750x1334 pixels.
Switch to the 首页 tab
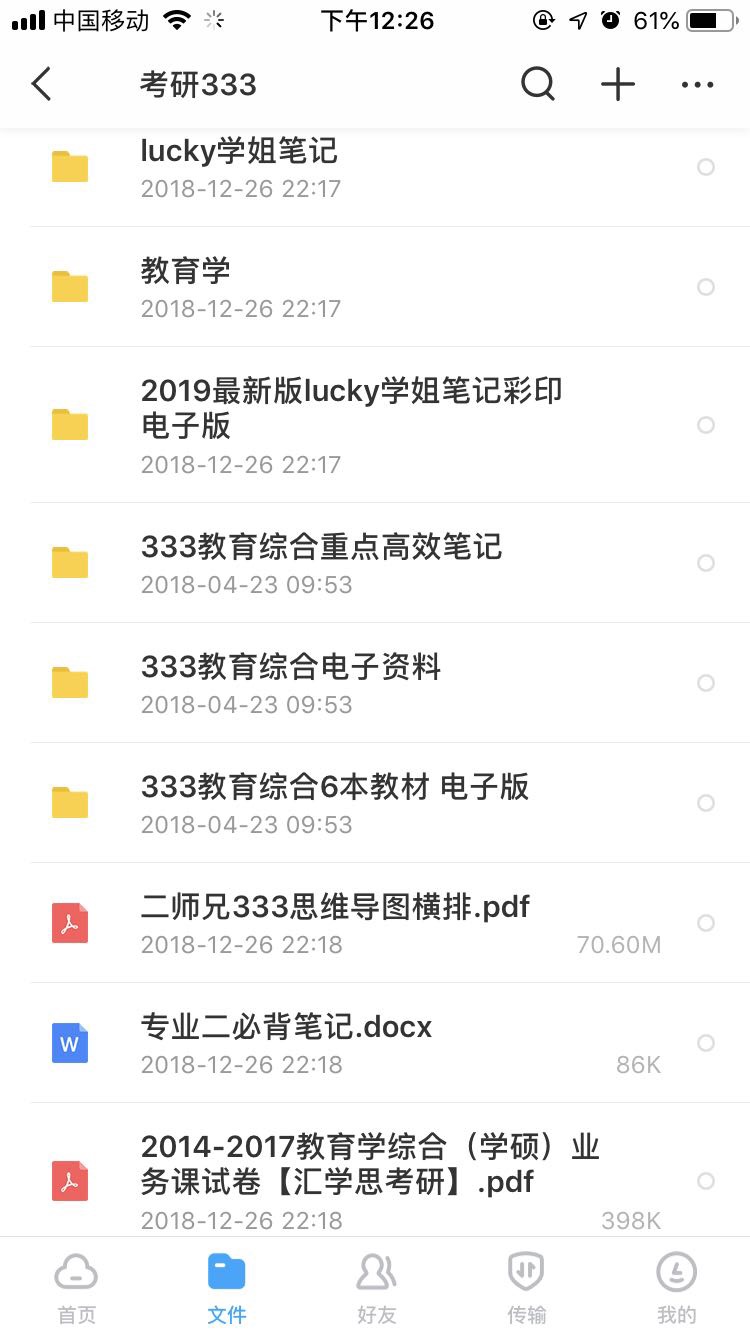pos(76,1288)
